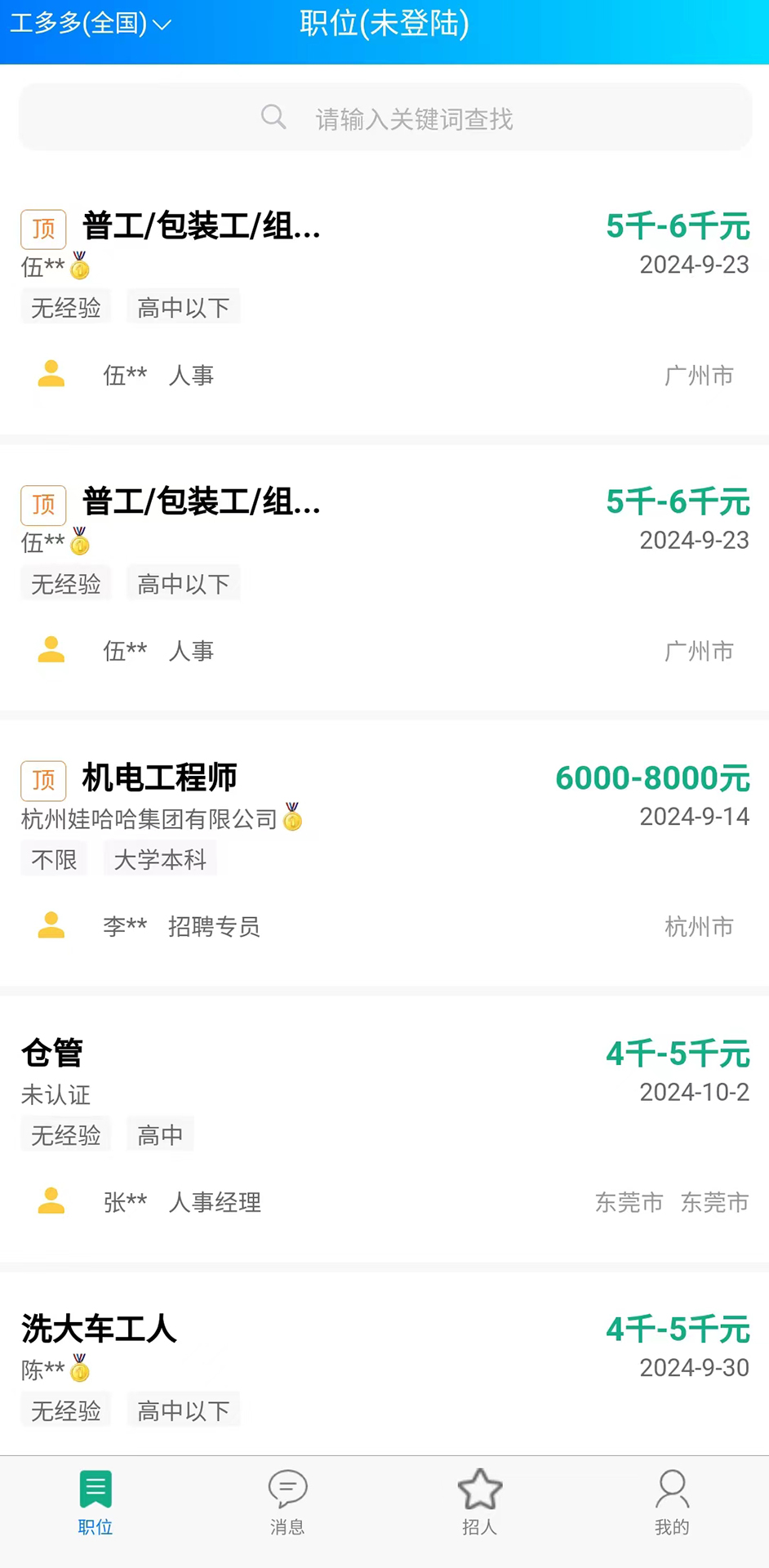Viewport: 769px width, 1568px height.
Task: Click the gold medal icon next to 伍**
Action: (x=79, y=267)
